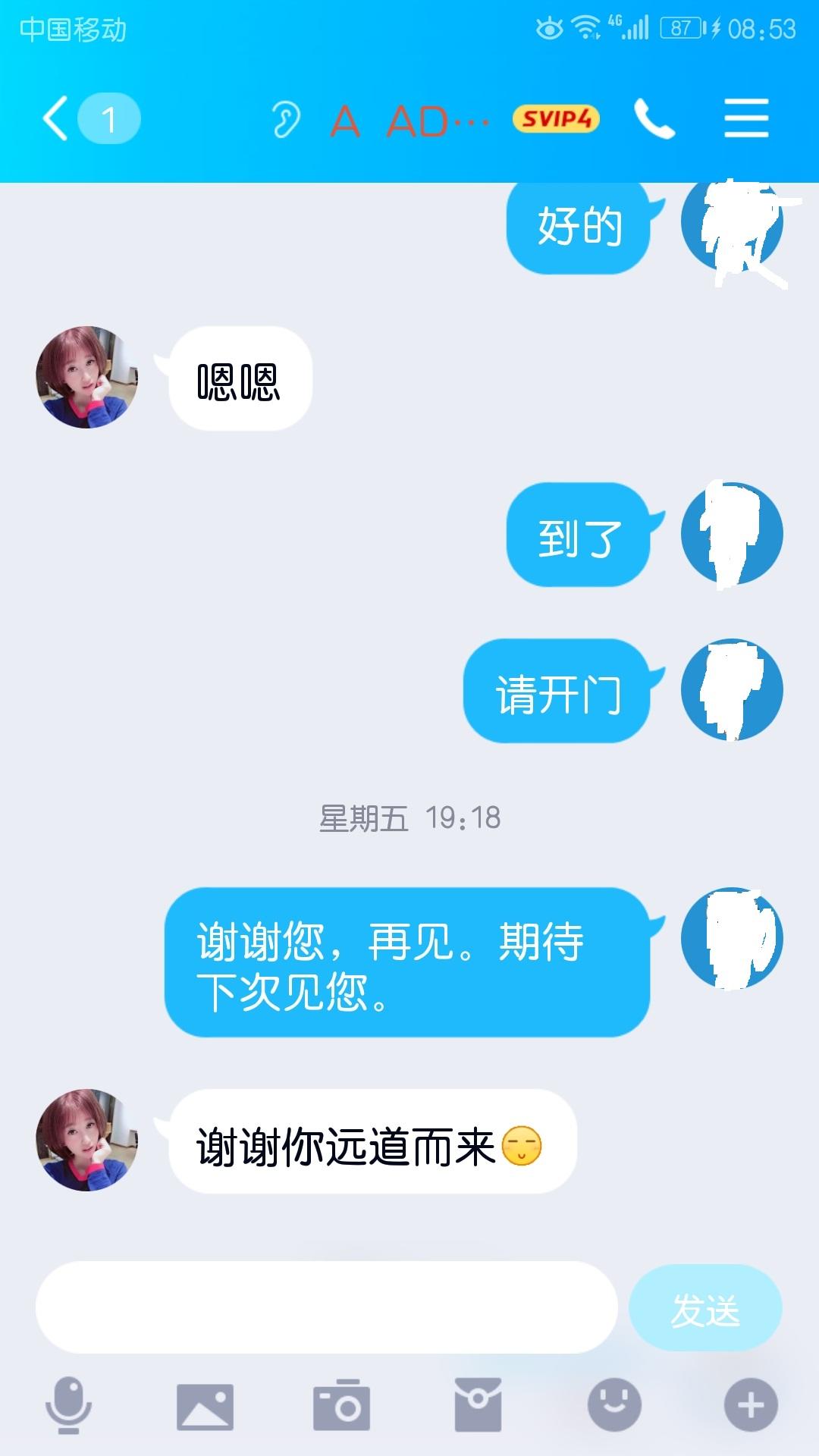Send the message with 发送 button

(705, 1307)
